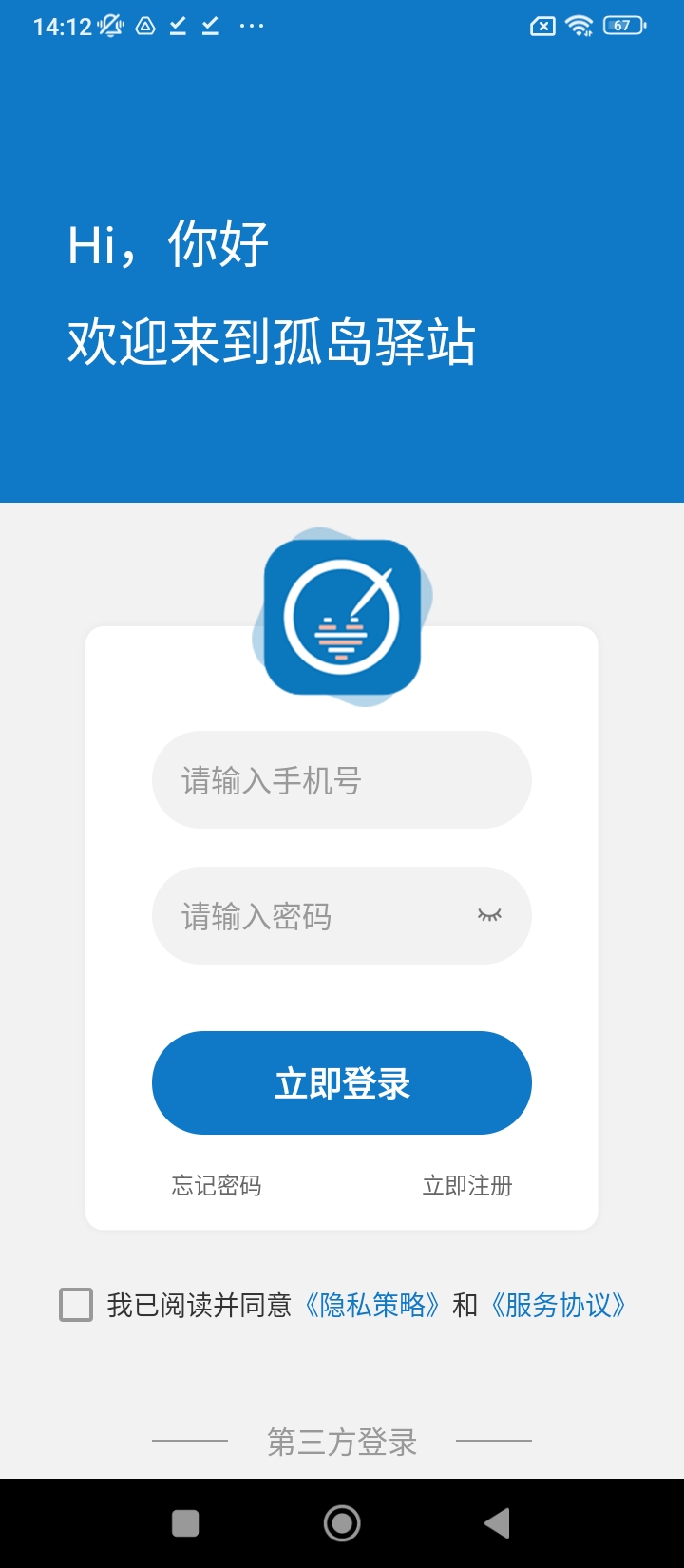Return to the system home screen
This screenshot has width=684, height=1568.
[x=342, y=1523]
